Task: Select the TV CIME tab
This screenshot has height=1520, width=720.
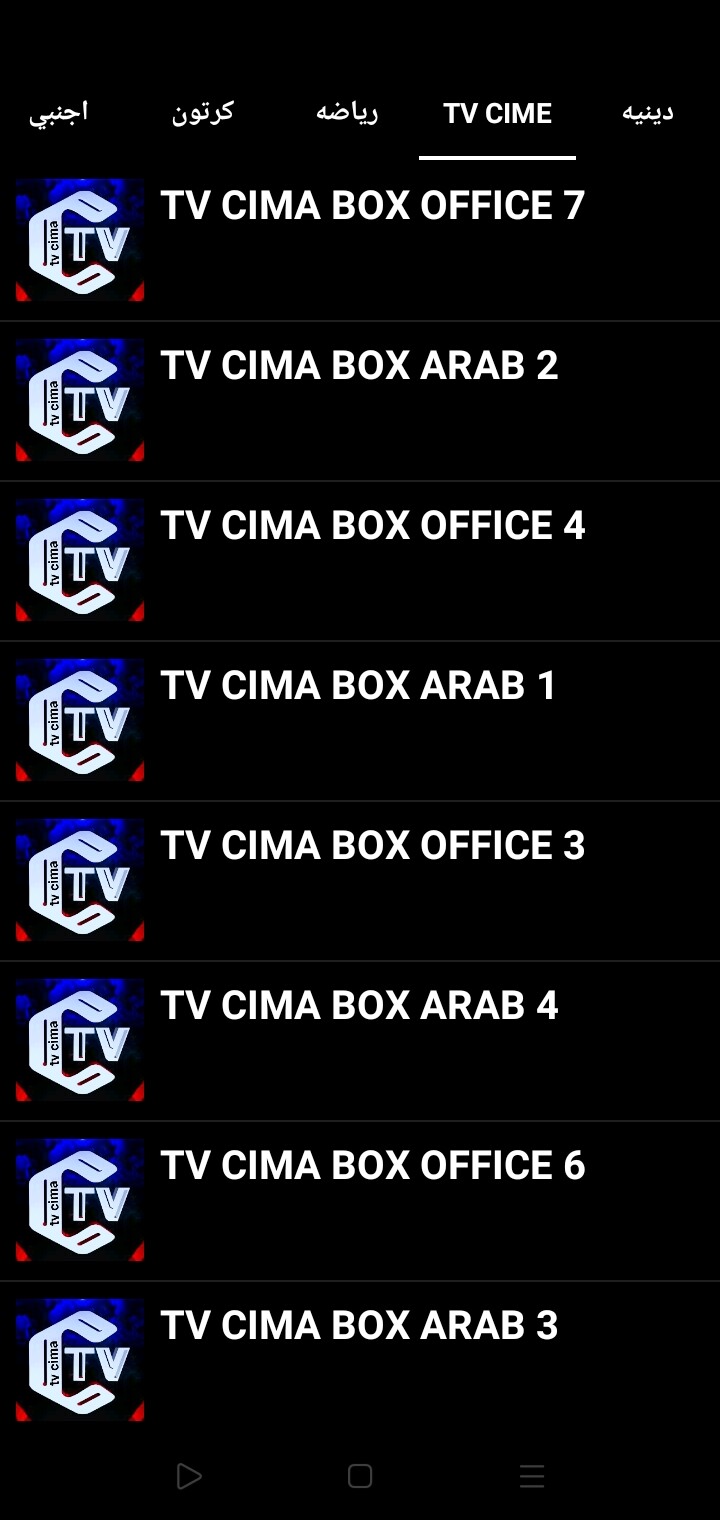Action: (497, 113)
